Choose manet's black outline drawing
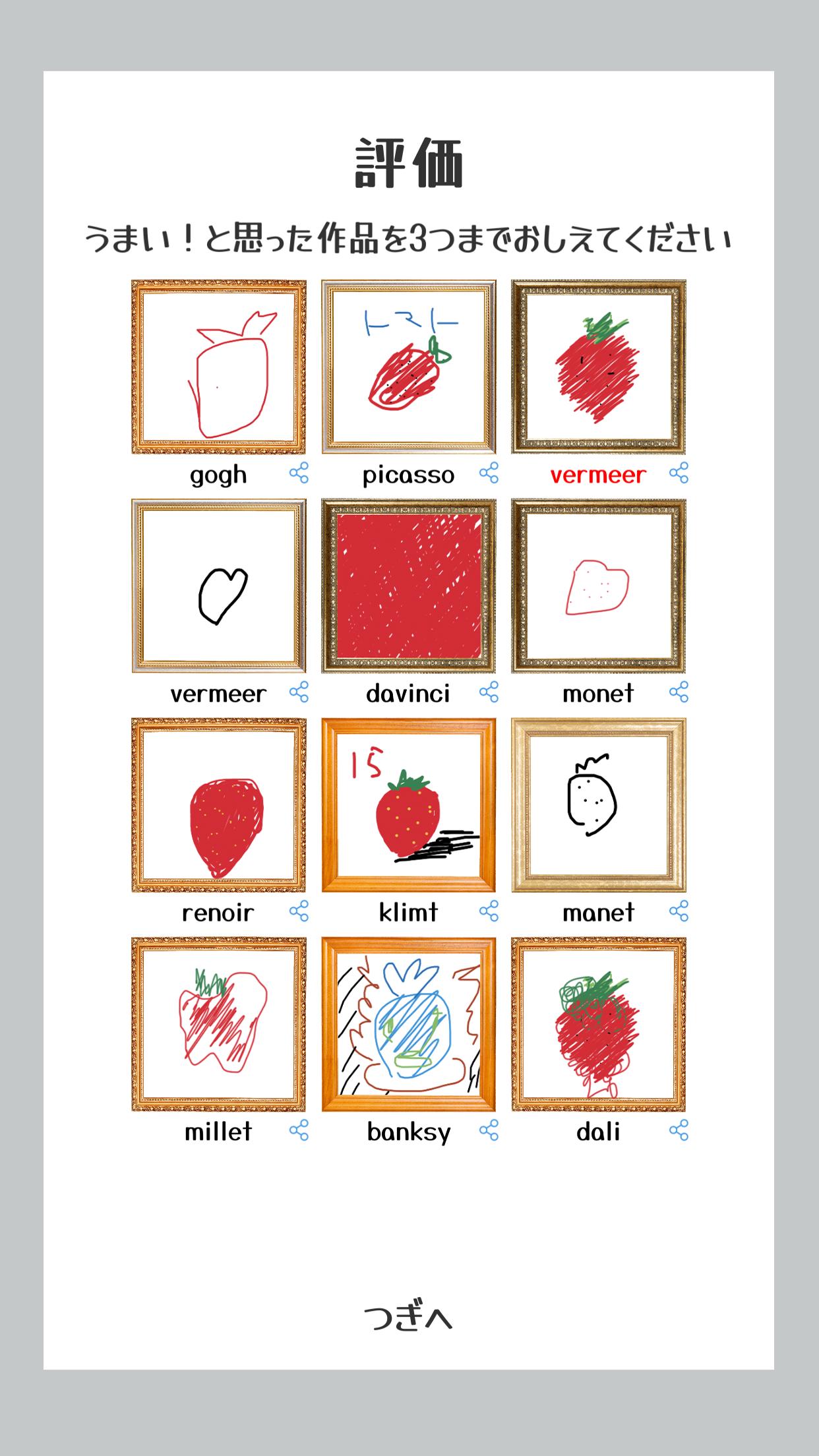This screenshot has width=819, height=1456. pos(598,804)
